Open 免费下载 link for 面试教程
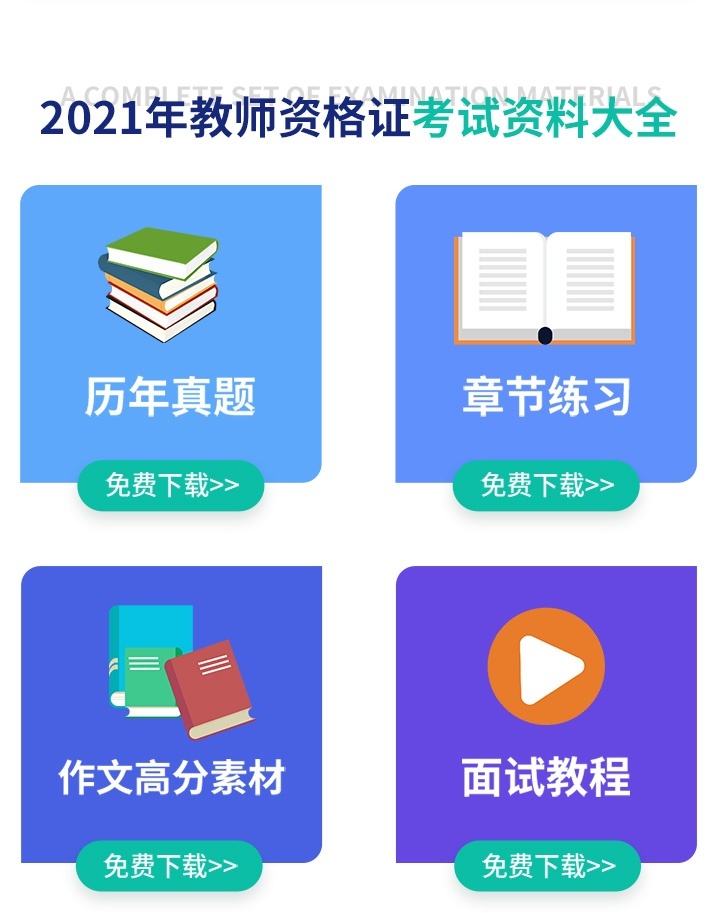 pos(545,865)
